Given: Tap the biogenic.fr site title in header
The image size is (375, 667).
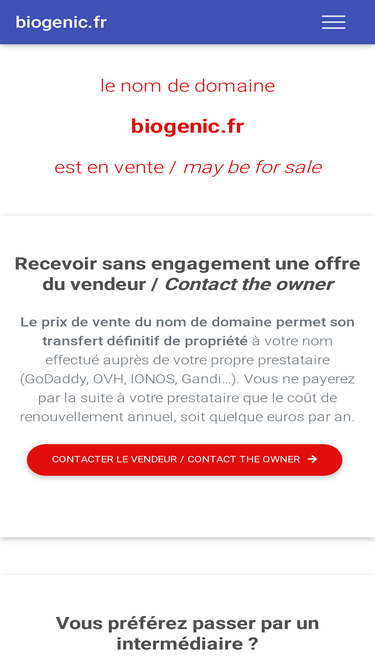Looking at the screenshot, I should point(61,22).
